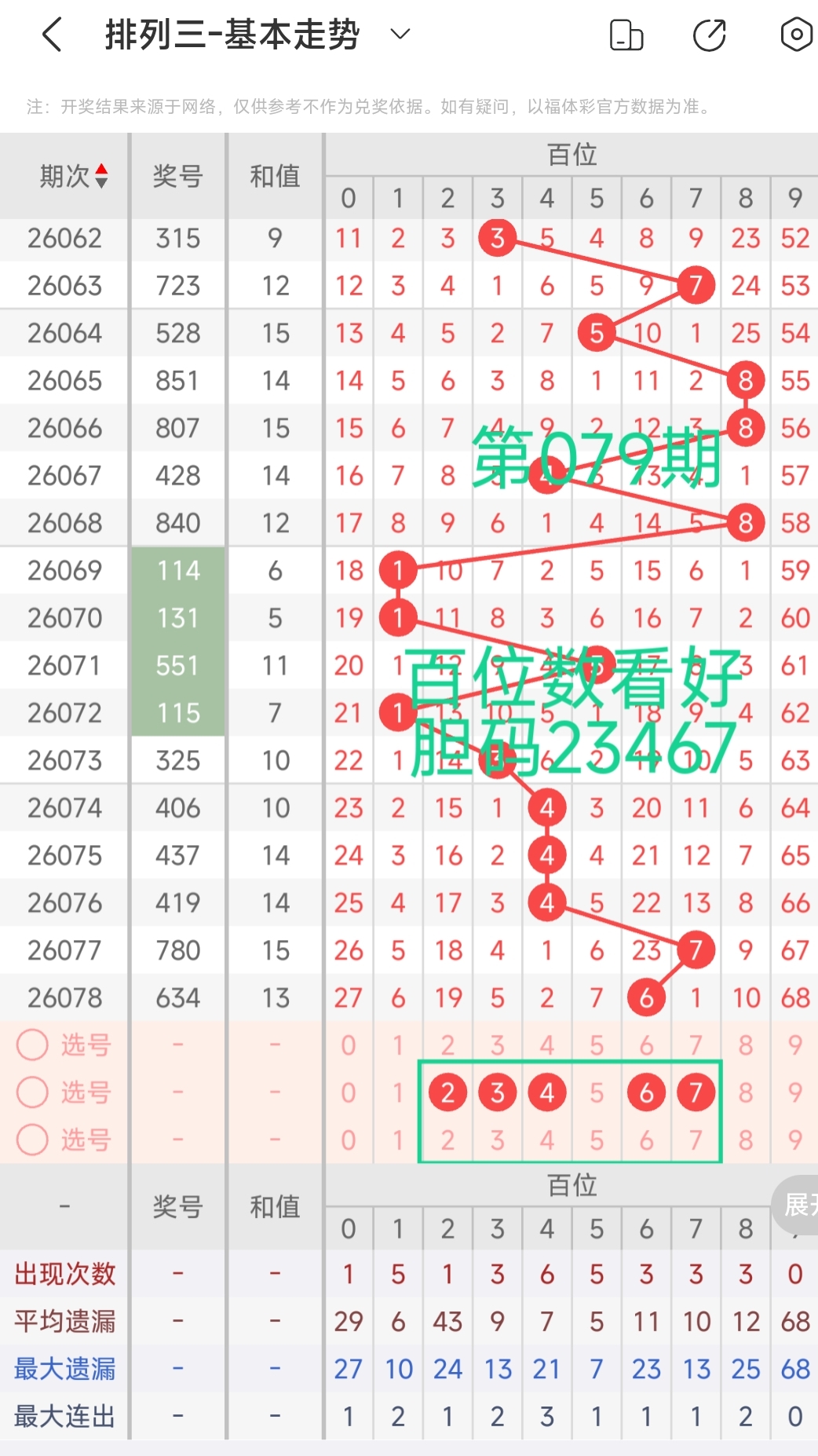Open the chart type dropdown next to 基本走势
818x1456 pixels.
(x=399, y=35)
